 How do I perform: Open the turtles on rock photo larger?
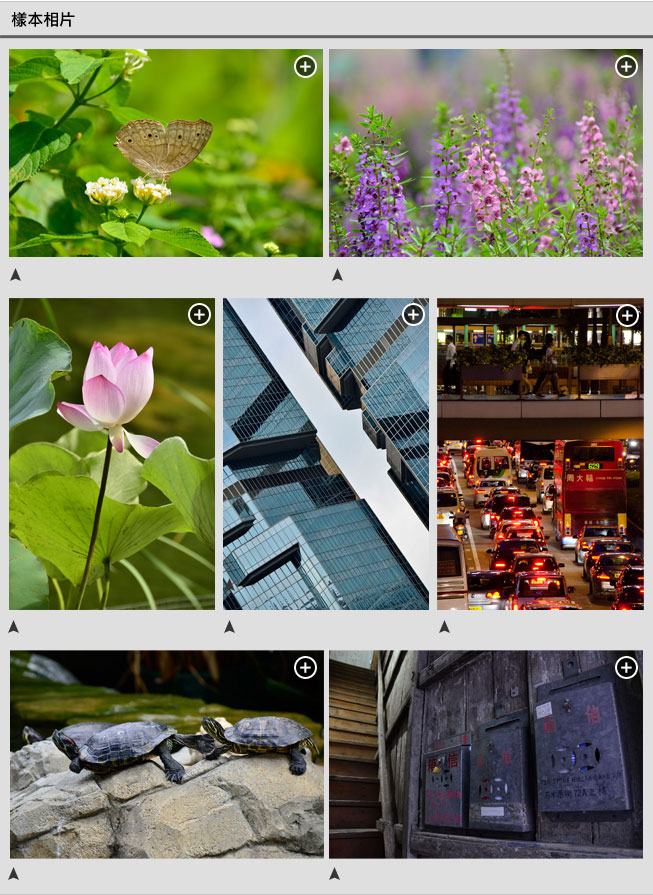305,668
